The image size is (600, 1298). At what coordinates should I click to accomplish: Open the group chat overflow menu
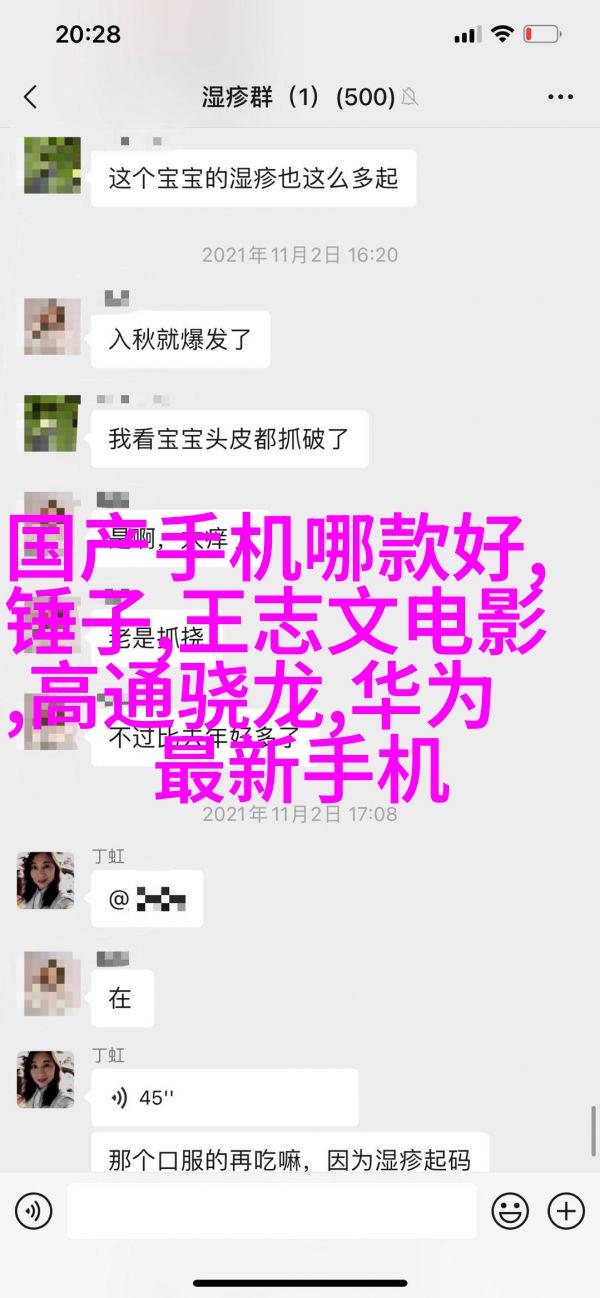(560, 97)
